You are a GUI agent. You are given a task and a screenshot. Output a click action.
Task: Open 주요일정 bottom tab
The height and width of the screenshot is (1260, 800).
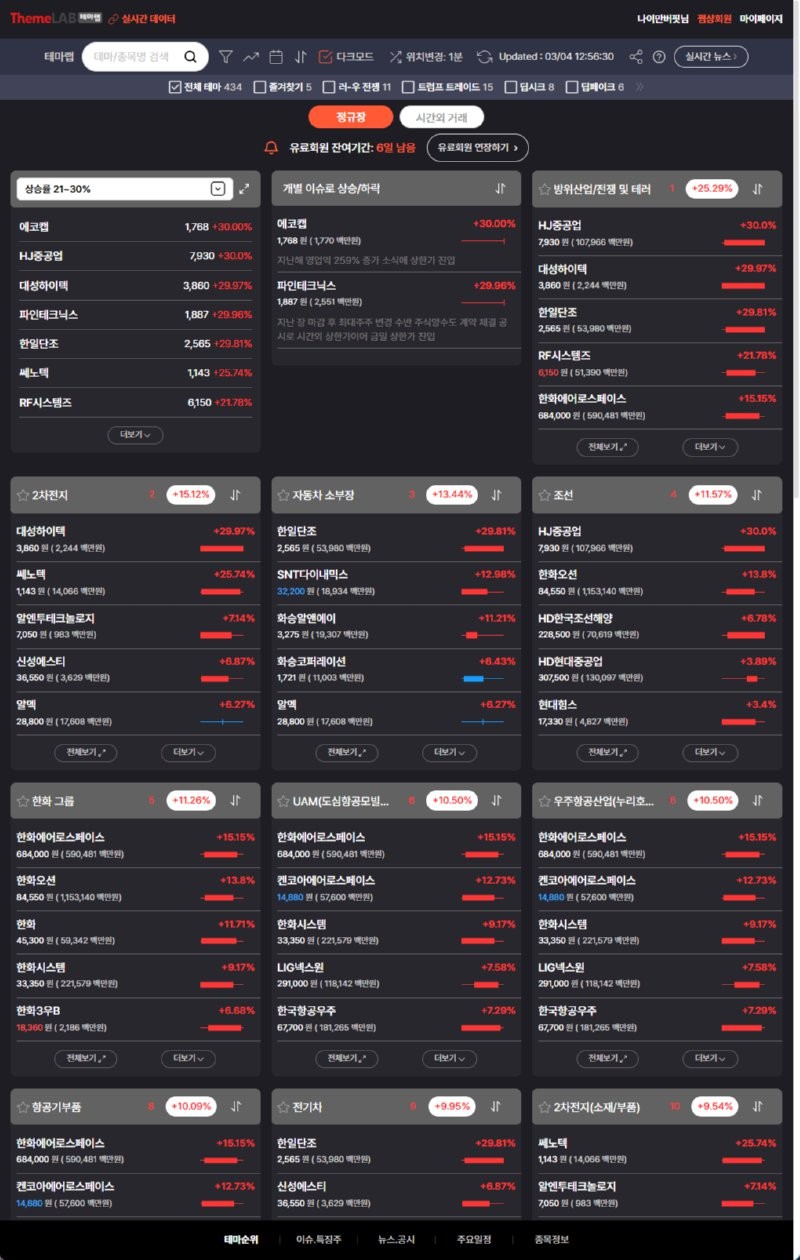(x=474, y=1239)
